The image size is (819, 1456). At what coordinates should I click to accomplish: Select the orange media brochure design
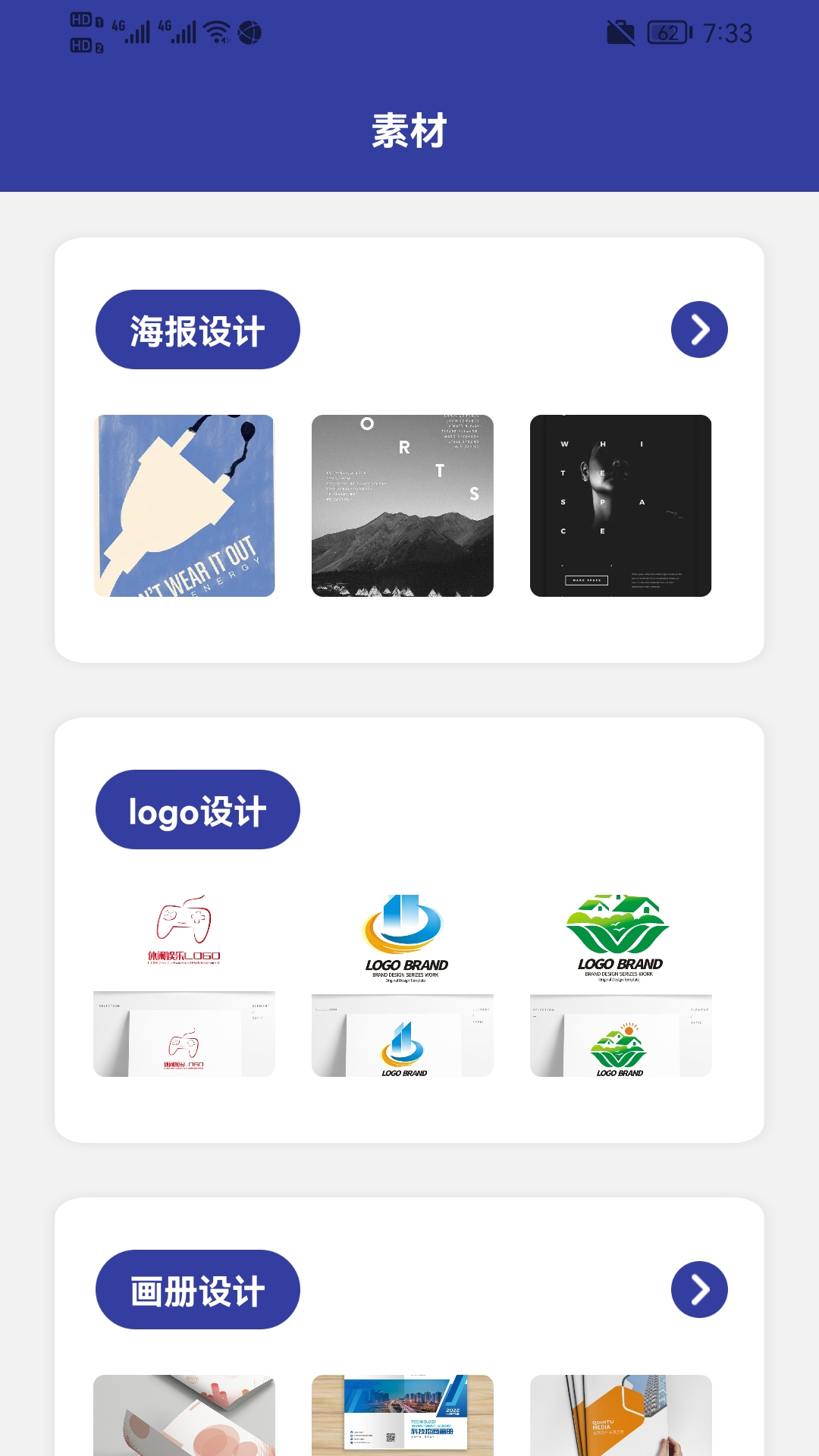[620, 1415]
